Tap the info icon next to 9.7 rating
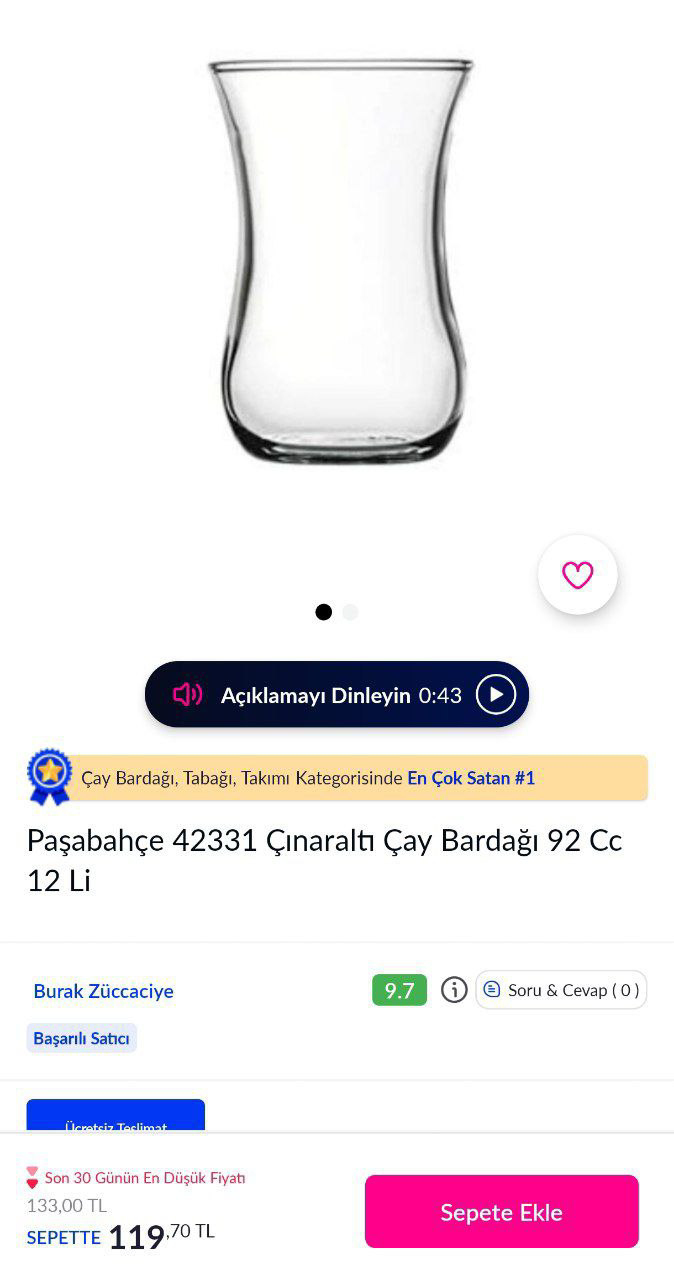This screenshot has height=1280, width=674. click(454, 990)
